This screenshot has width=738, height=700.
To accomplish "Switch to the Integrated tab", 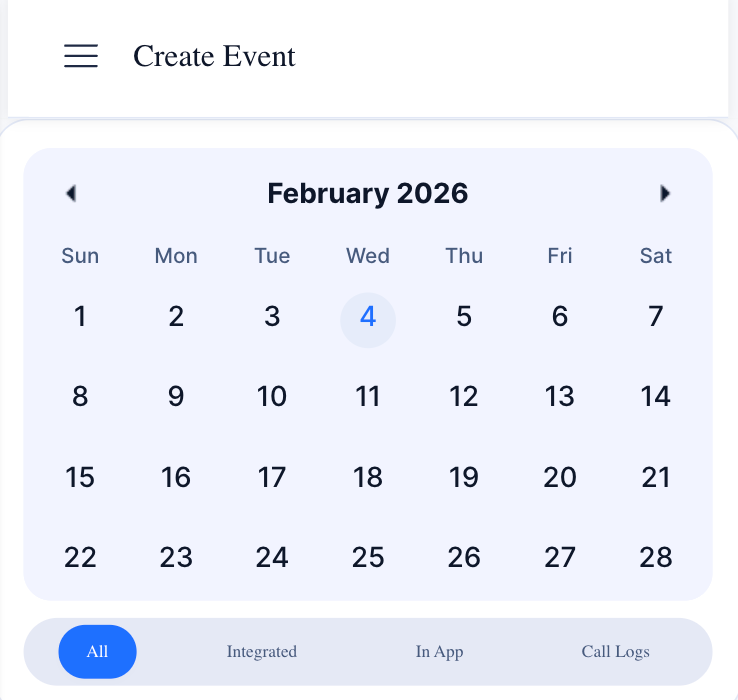I will (262, 652).
